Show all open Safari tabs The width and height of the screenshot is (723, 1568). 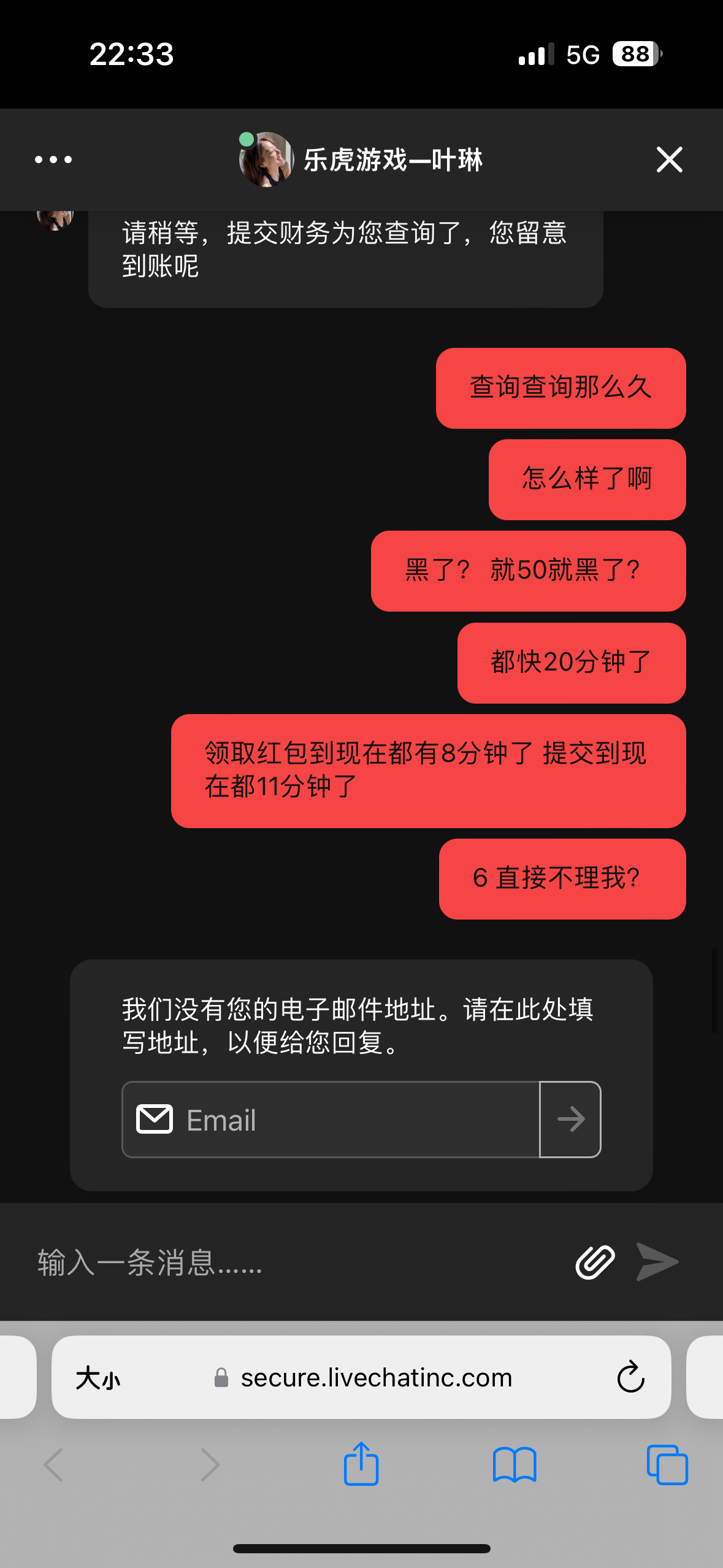(x=667, y=1465)
